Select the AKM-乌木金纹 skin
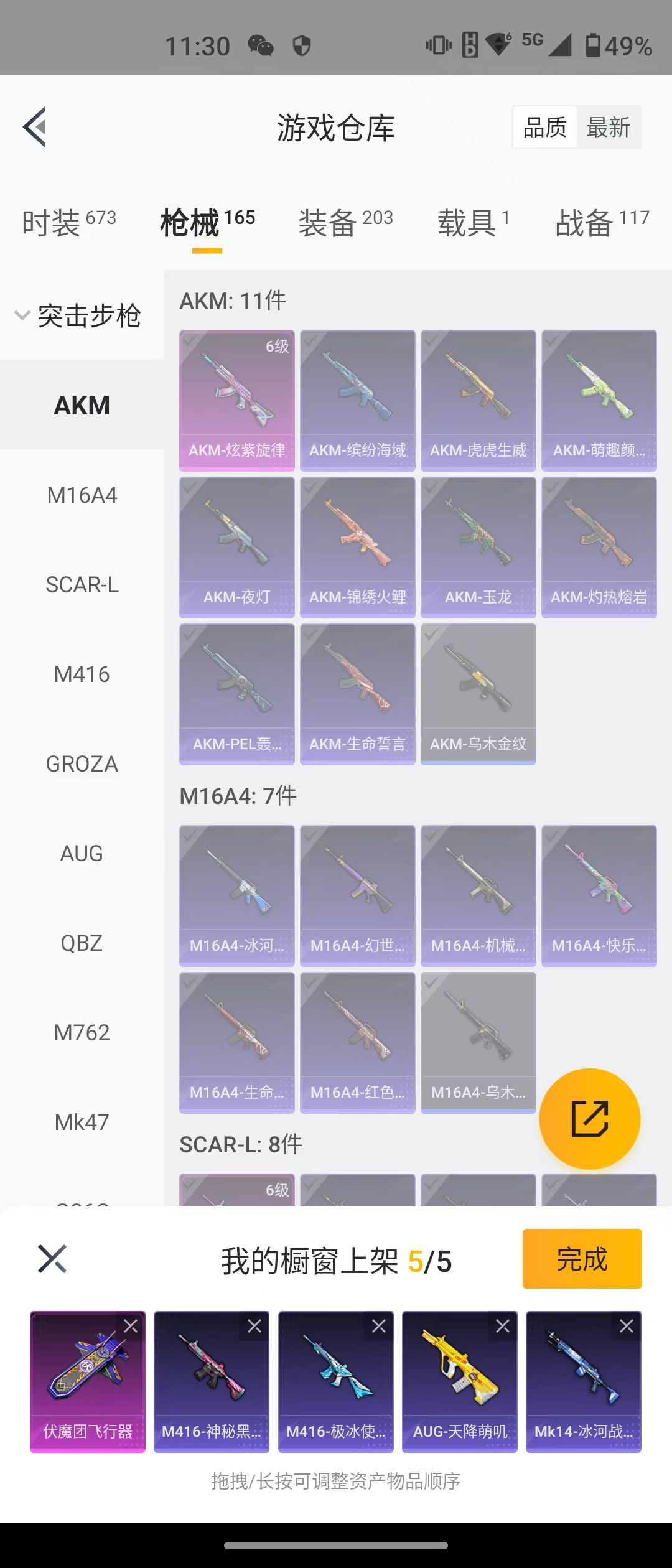Viewport: 672px width, 1568px height. coord(478,693)
